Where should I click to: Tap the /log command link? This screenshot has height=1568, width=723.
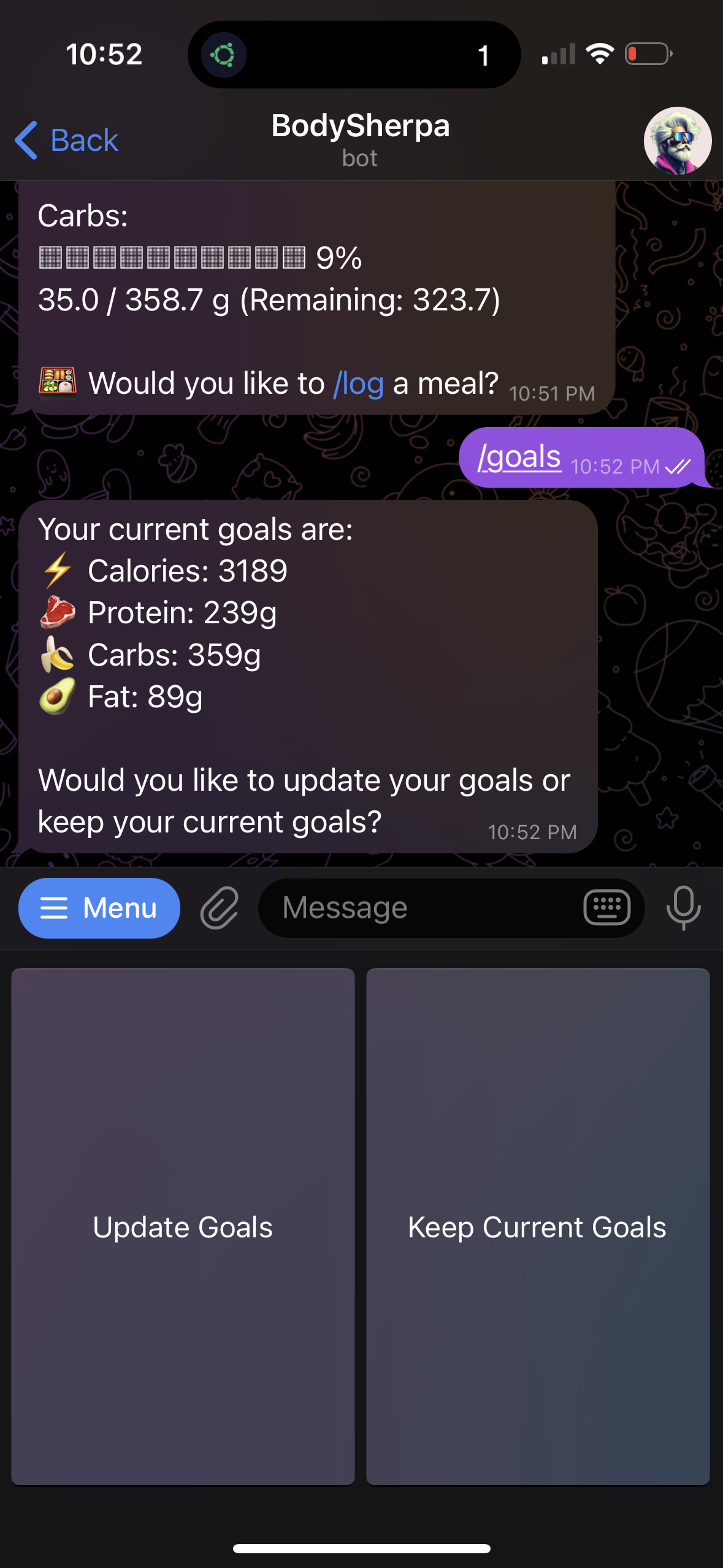point(359,384)
